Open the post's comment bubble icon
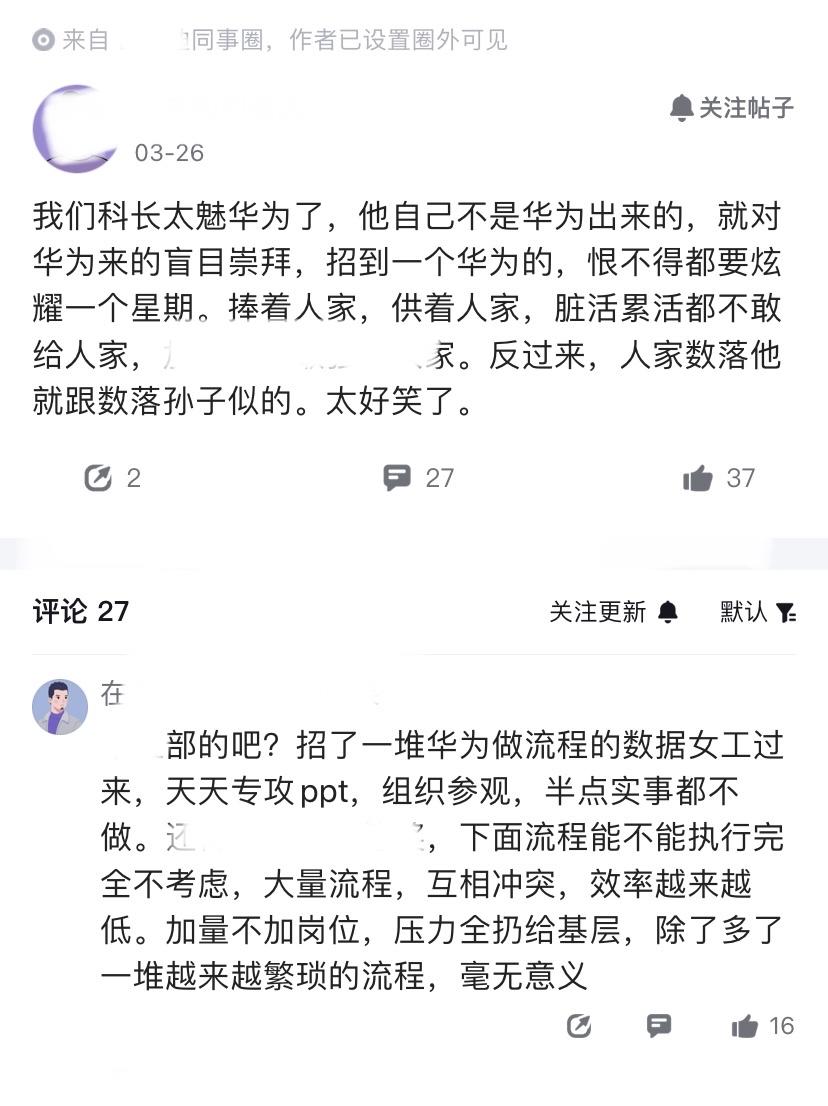This screenshot has height=1106, width=828. (398, 477)
